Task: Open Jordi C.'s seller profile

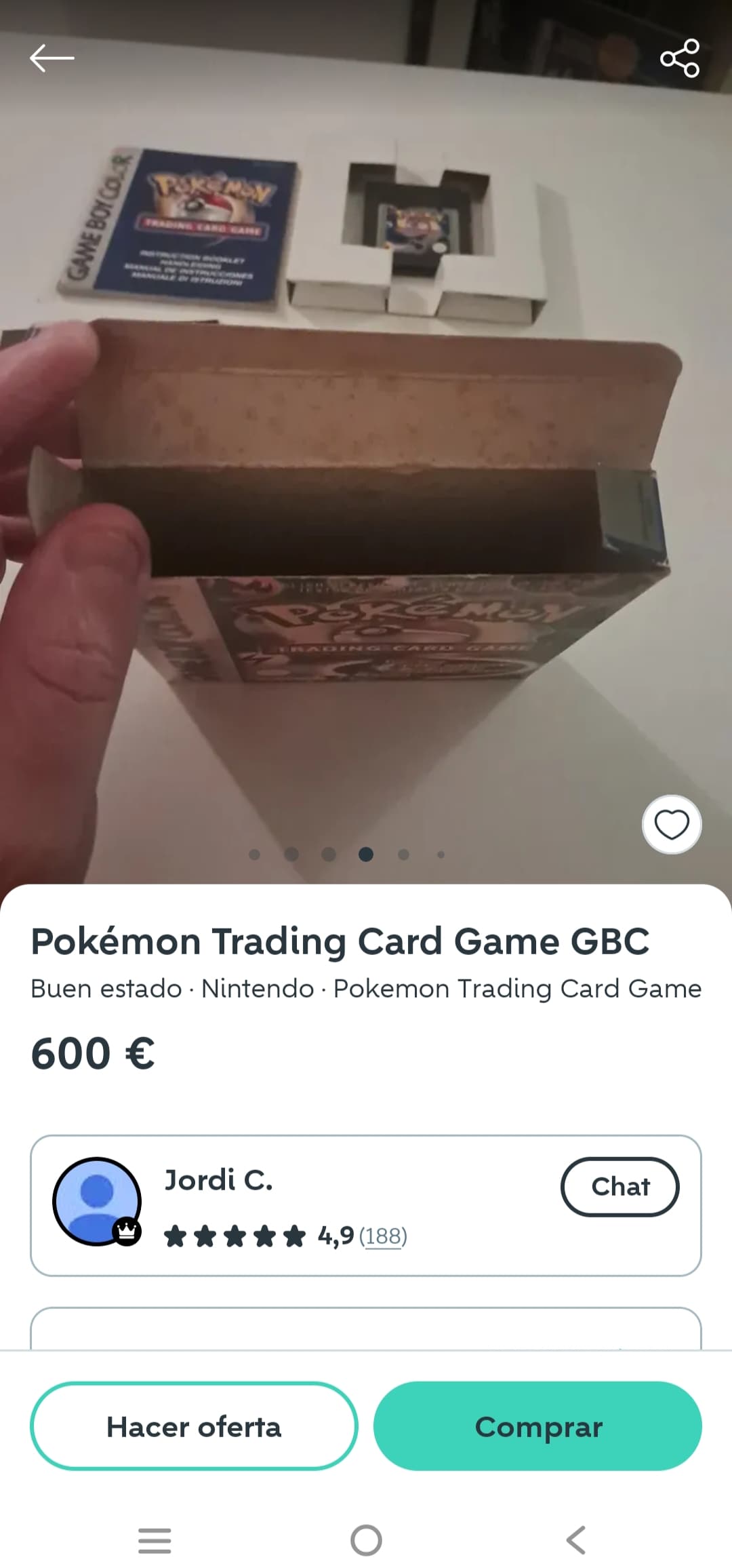Action: point(218,1181)
